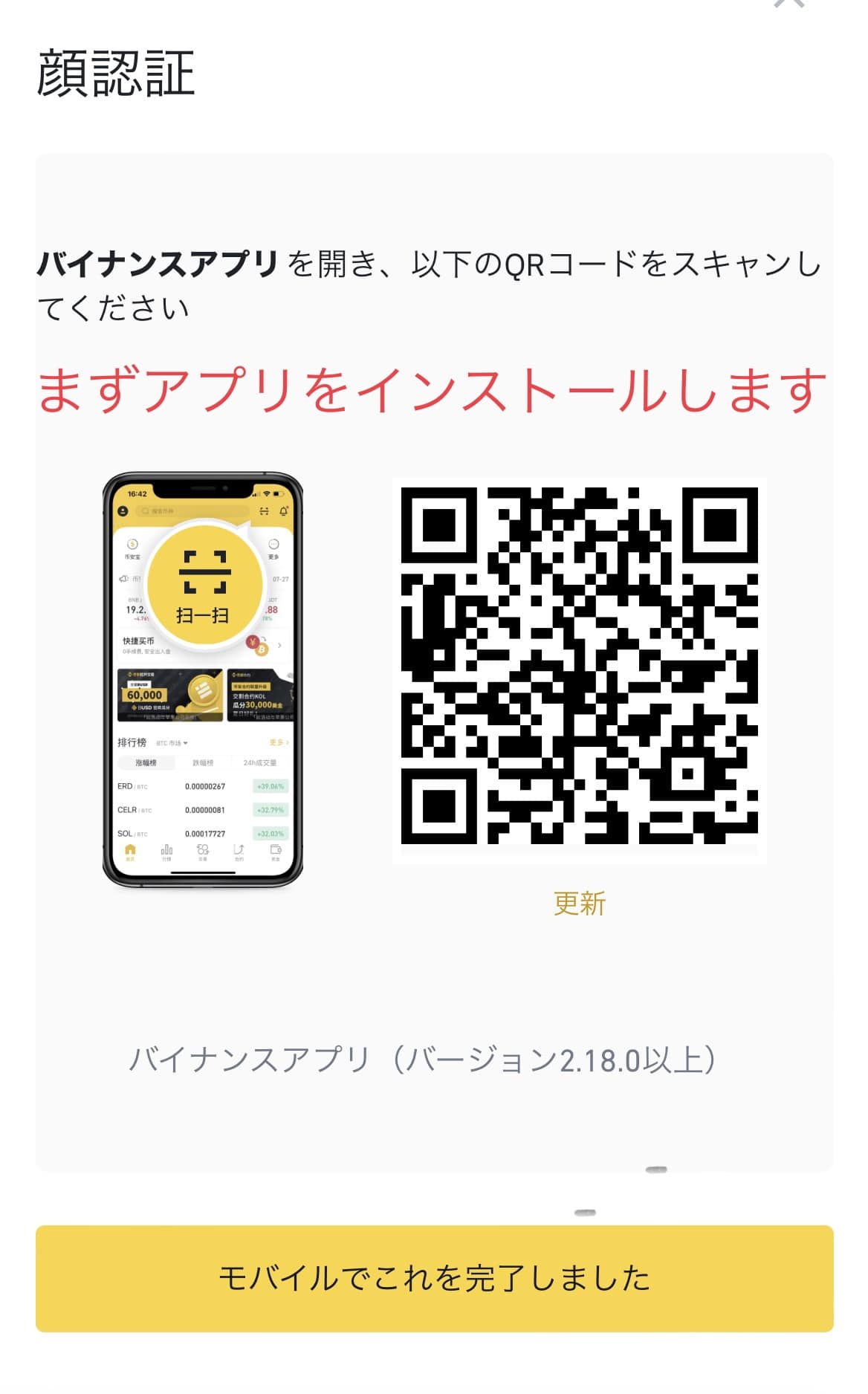Screen dimensions: 868x1394
Task: Close the face verification dialog
Action: 788,4
